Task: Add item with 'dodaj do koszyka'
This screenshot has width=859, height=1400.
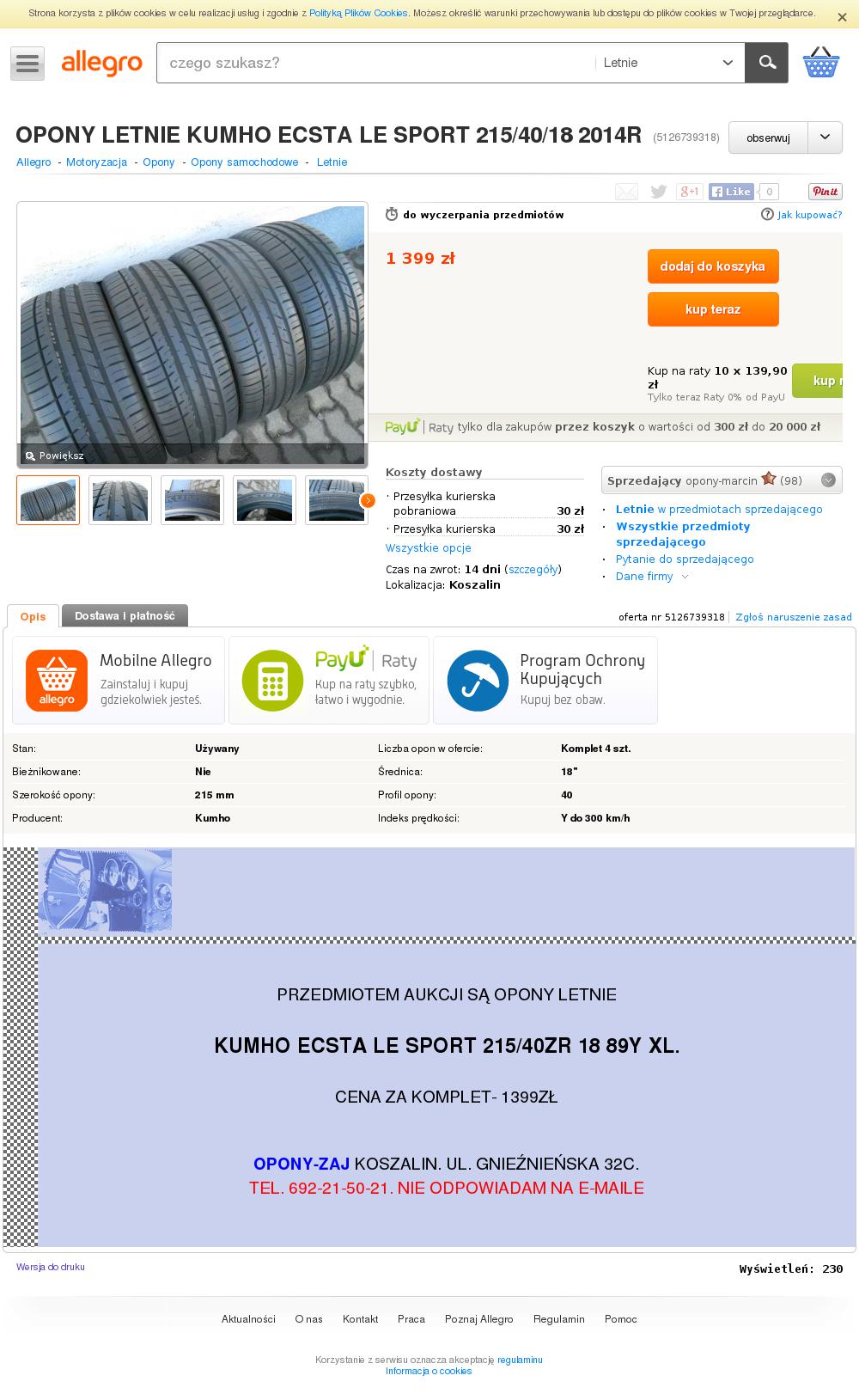Action: pos(712,266)
